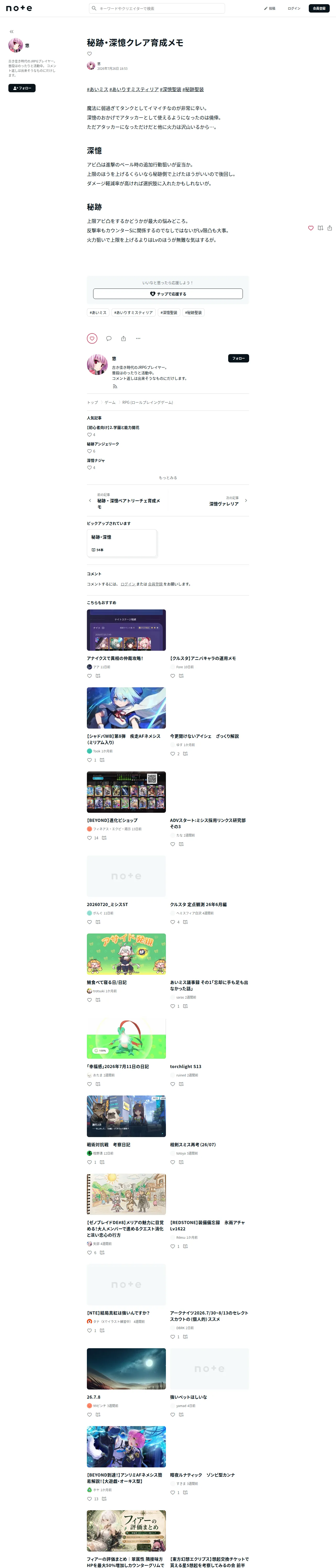Open the 会員登録 link in comments section
Viewport: 336px width, 1568px height.
pos(155,584)
